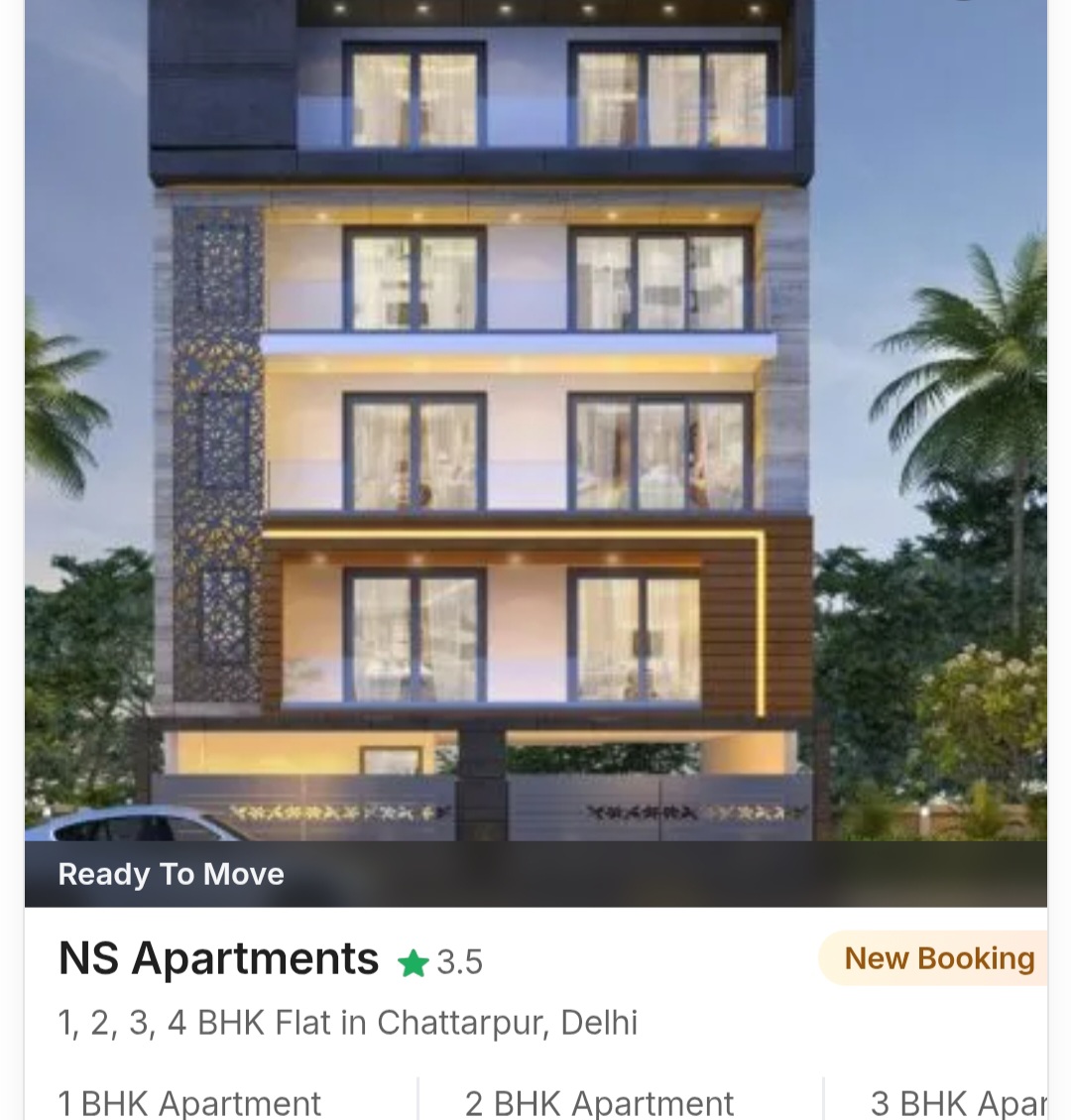This screenshot has width=1071, height=1120.
Task: Expand the 2 BHK Apartment details
Action: [x=598, y=1101]
